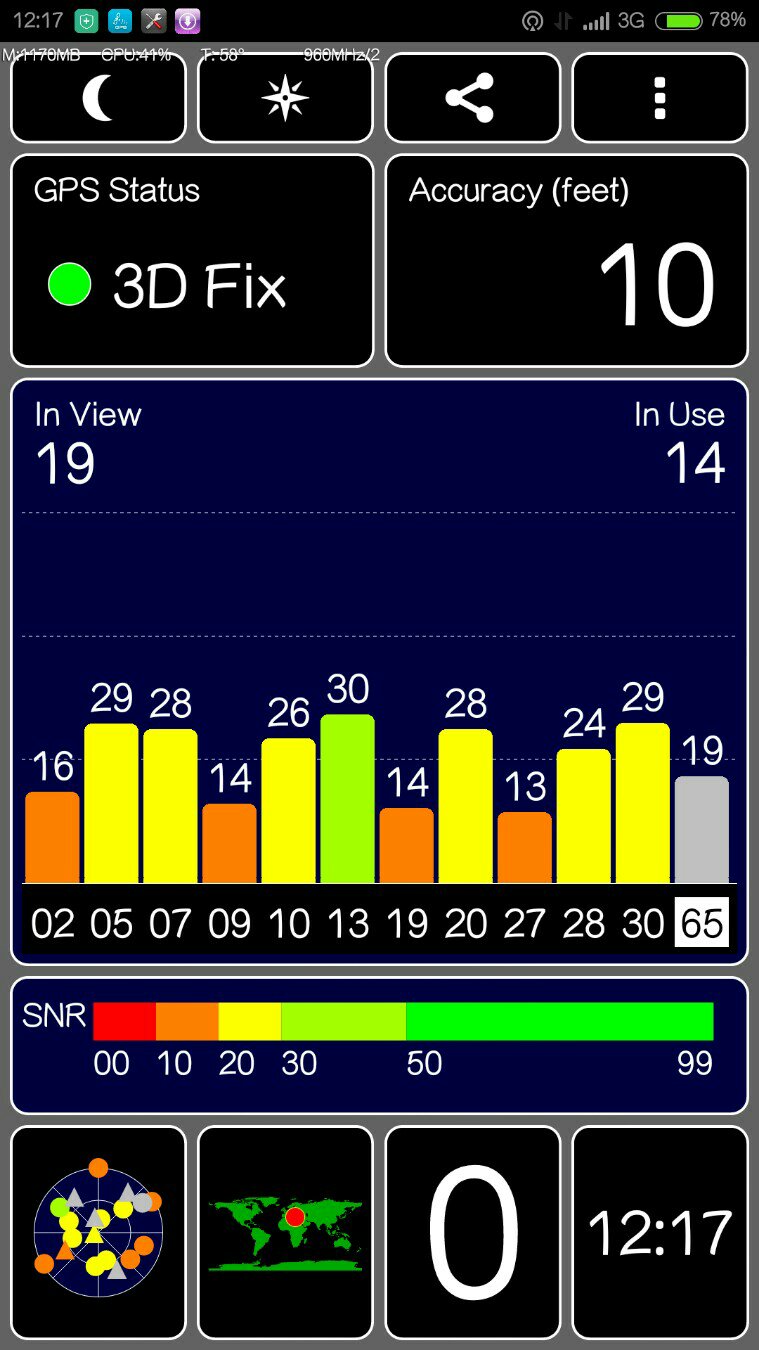Open the satellite sky view radar
759x1350 pixels.
point(98,1232)
